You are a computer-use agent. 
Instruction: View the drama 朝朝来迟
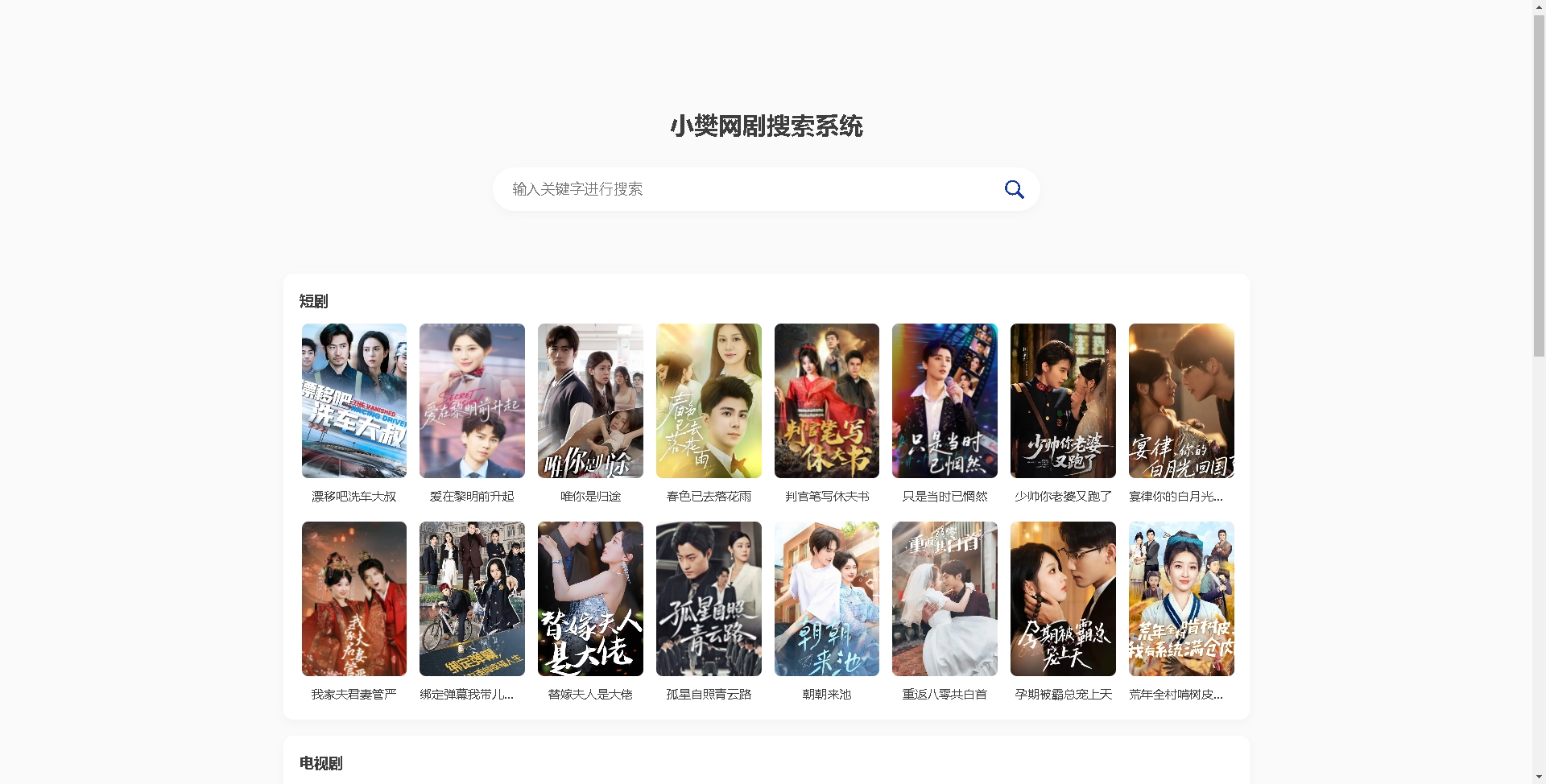[x=827, y=599]
